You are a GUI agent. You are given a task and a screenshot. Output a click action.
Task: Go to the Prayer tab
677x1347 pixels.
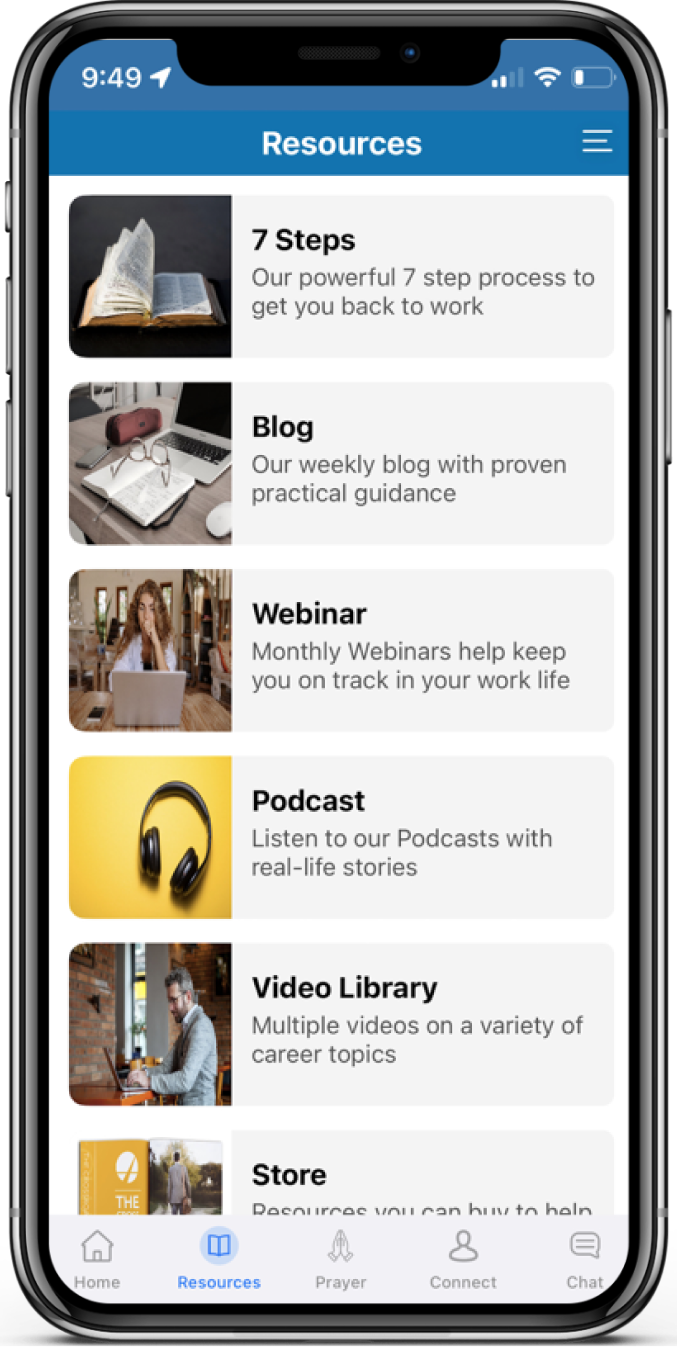pyautogui.click(x=341, y=1259)
